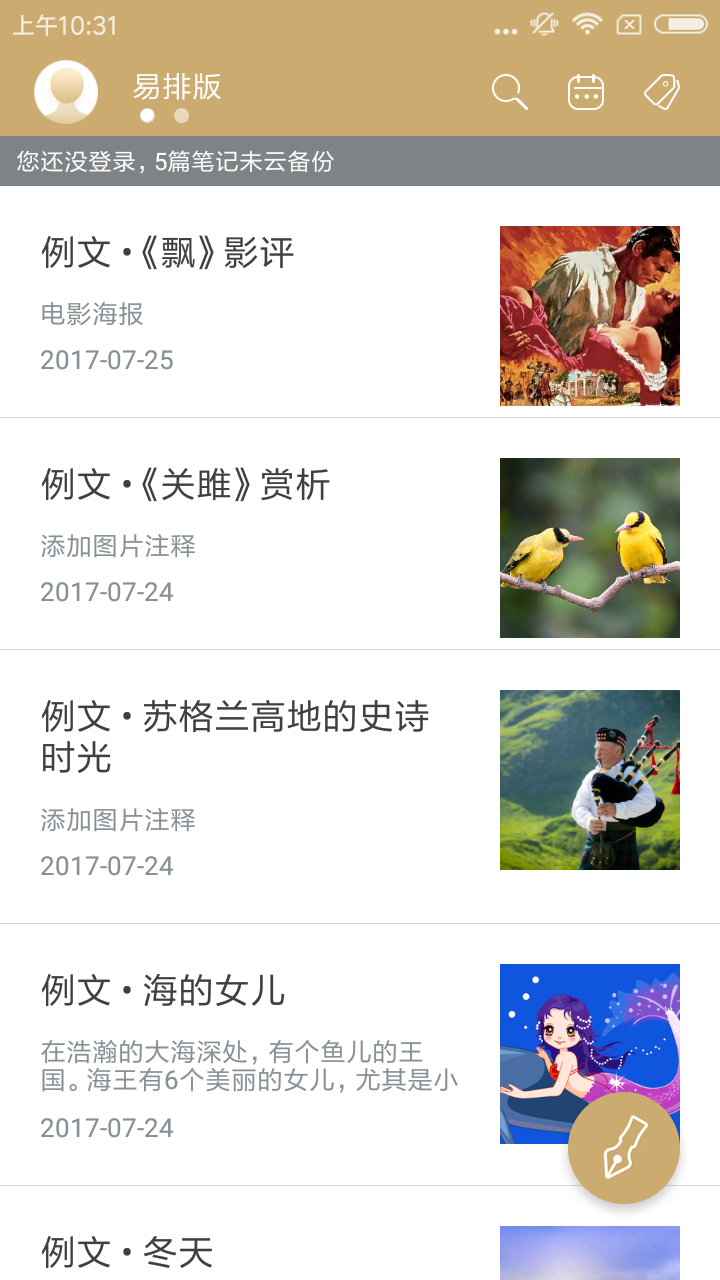Open the note 例文·海的女儿
The width and height of the screenshot is (720, 1280).
point(250,1054)
